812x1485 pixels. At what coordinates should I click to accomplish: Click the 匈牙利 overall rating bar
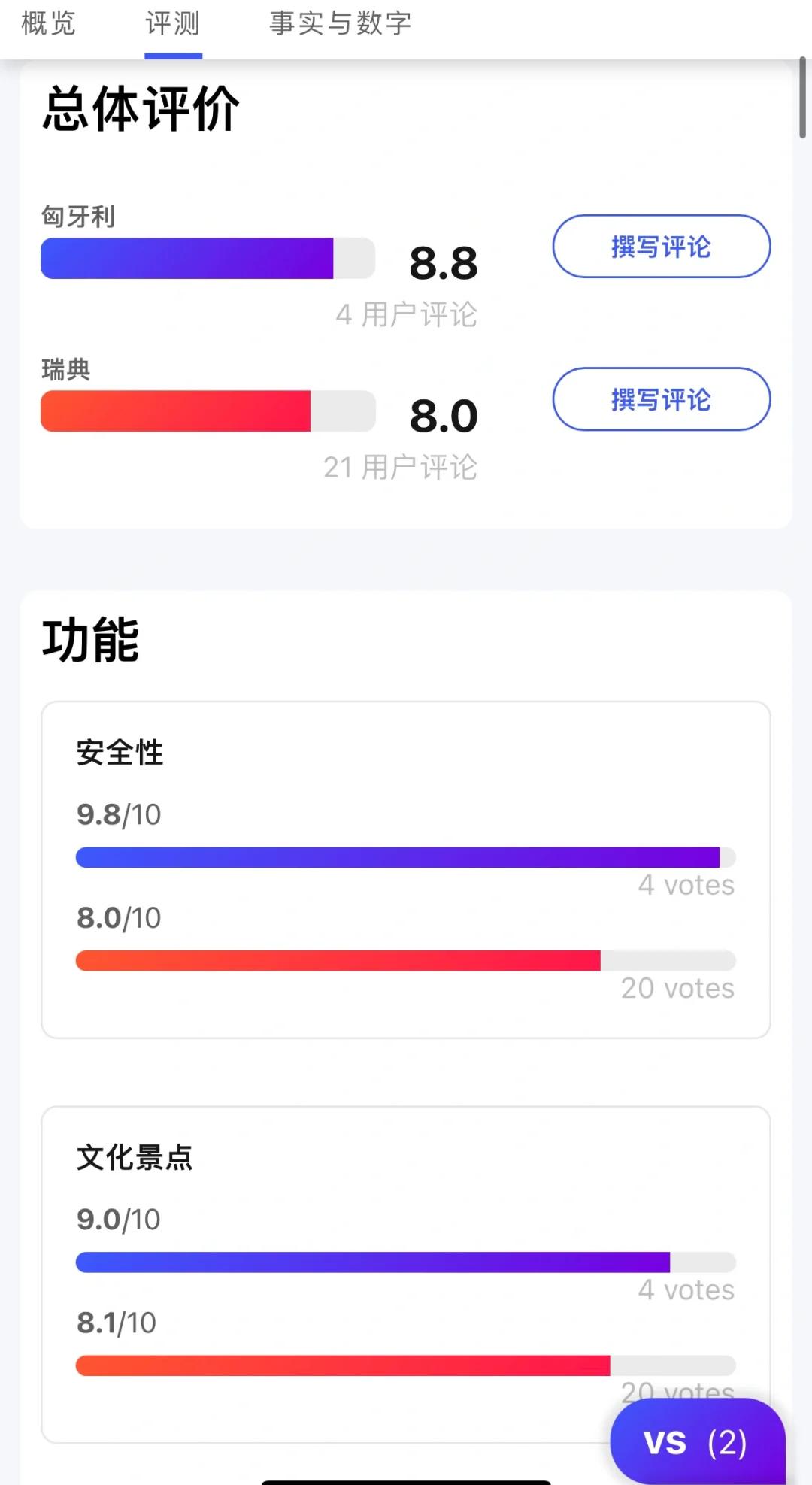(x=207, y=259)
